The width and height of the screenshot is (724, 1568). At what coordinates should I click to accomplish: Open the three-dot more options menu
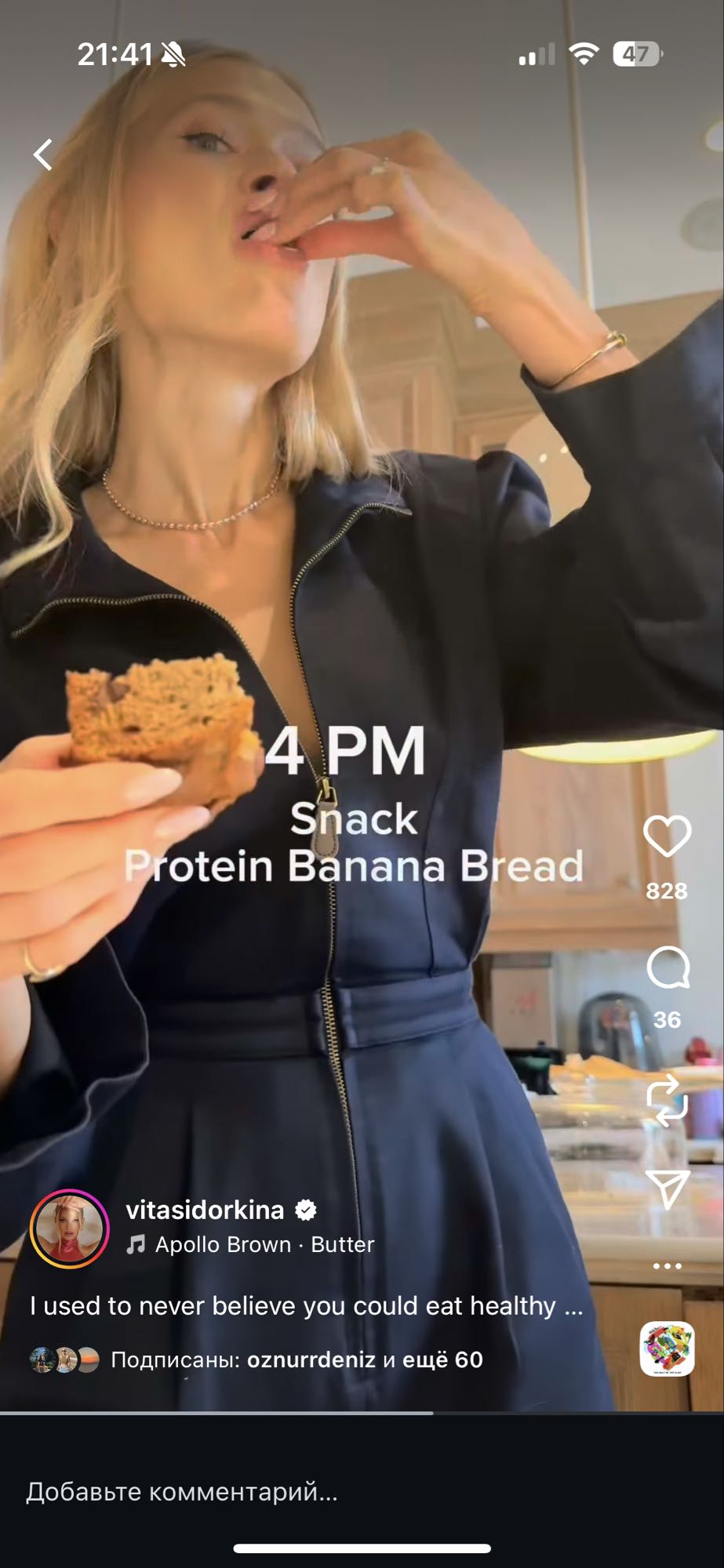(x=667, y=1265)
